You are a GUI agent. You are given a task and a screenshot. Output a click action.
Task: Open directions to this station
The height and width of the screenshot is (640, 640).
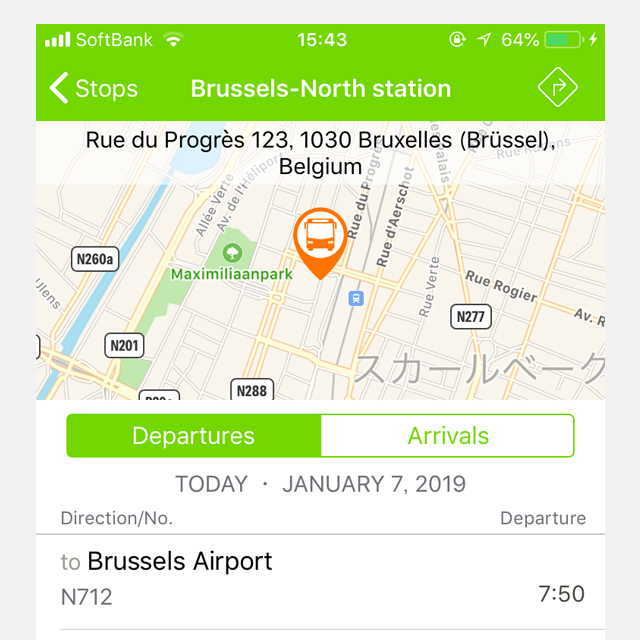point(557,88)
